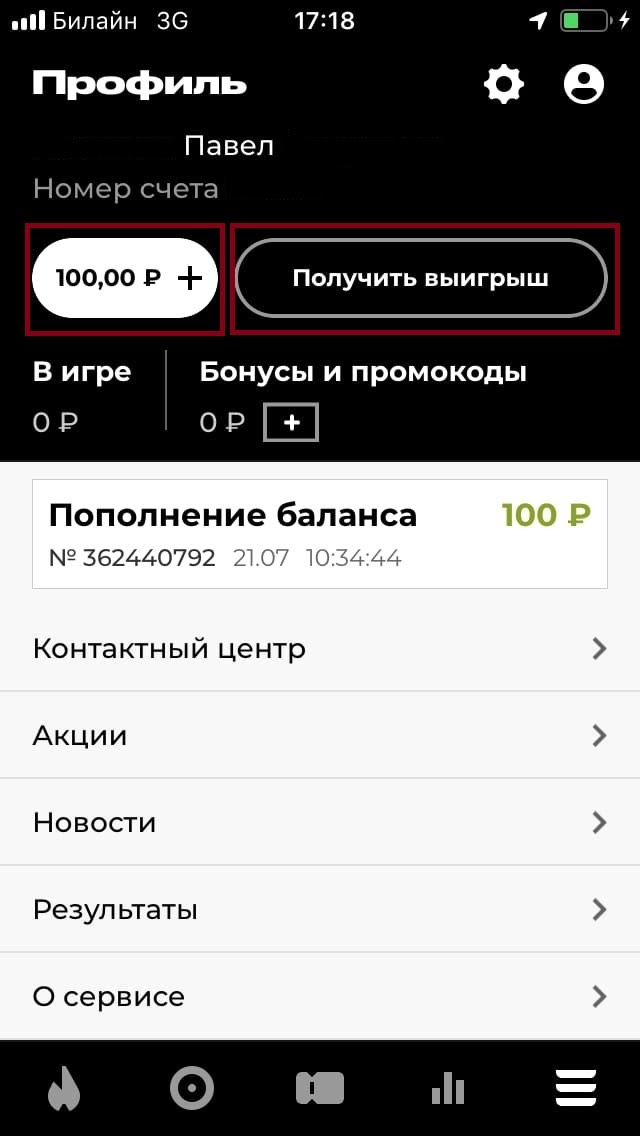
Task: View the Результаты section
Action: tap(320, 910)
